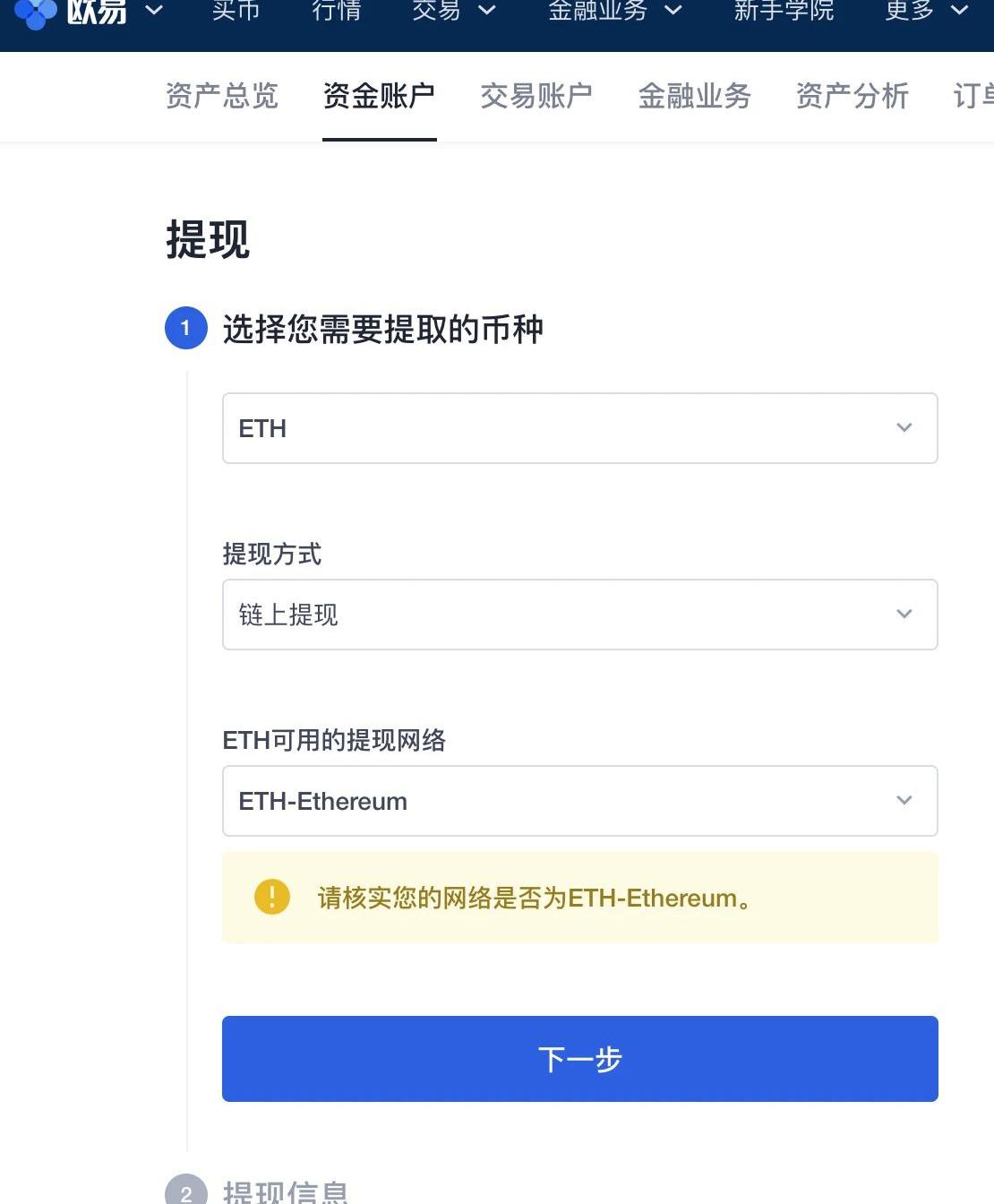
Task: Expand the 更多 menu
Action: 926,10
